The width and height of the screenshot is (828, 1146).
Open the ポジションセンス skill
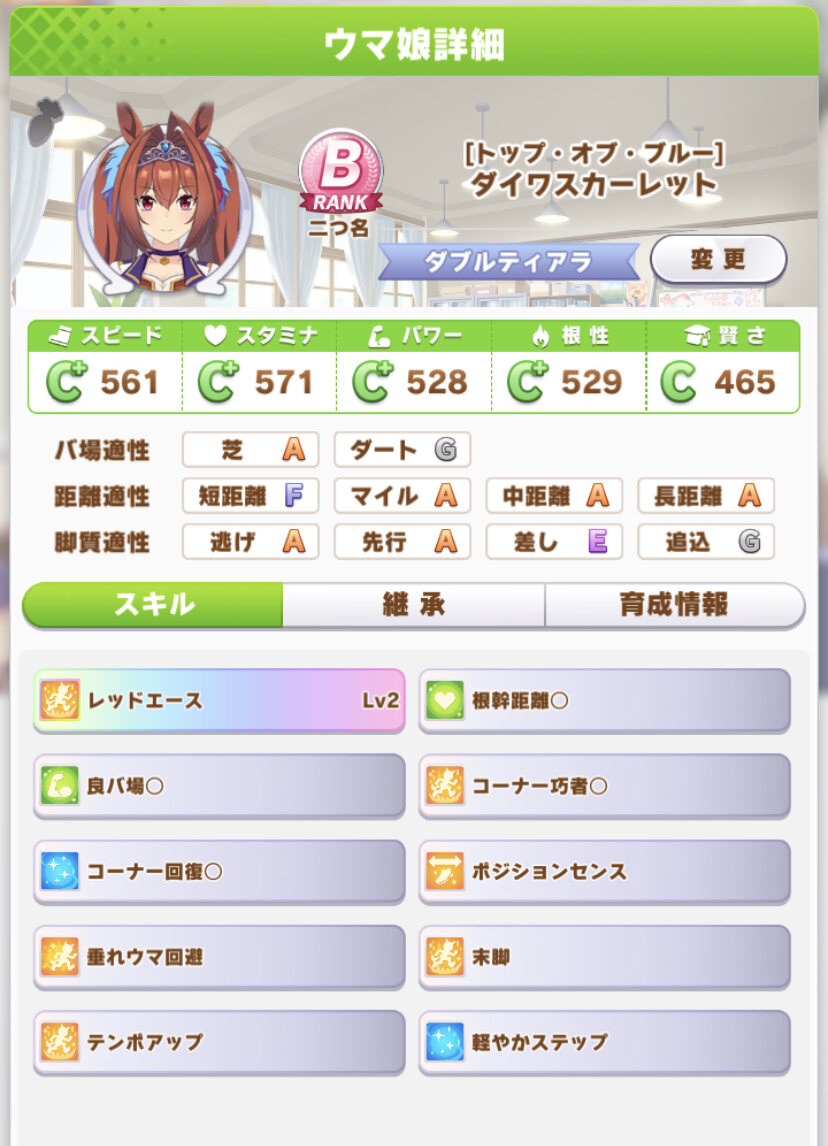coord(604,871)
